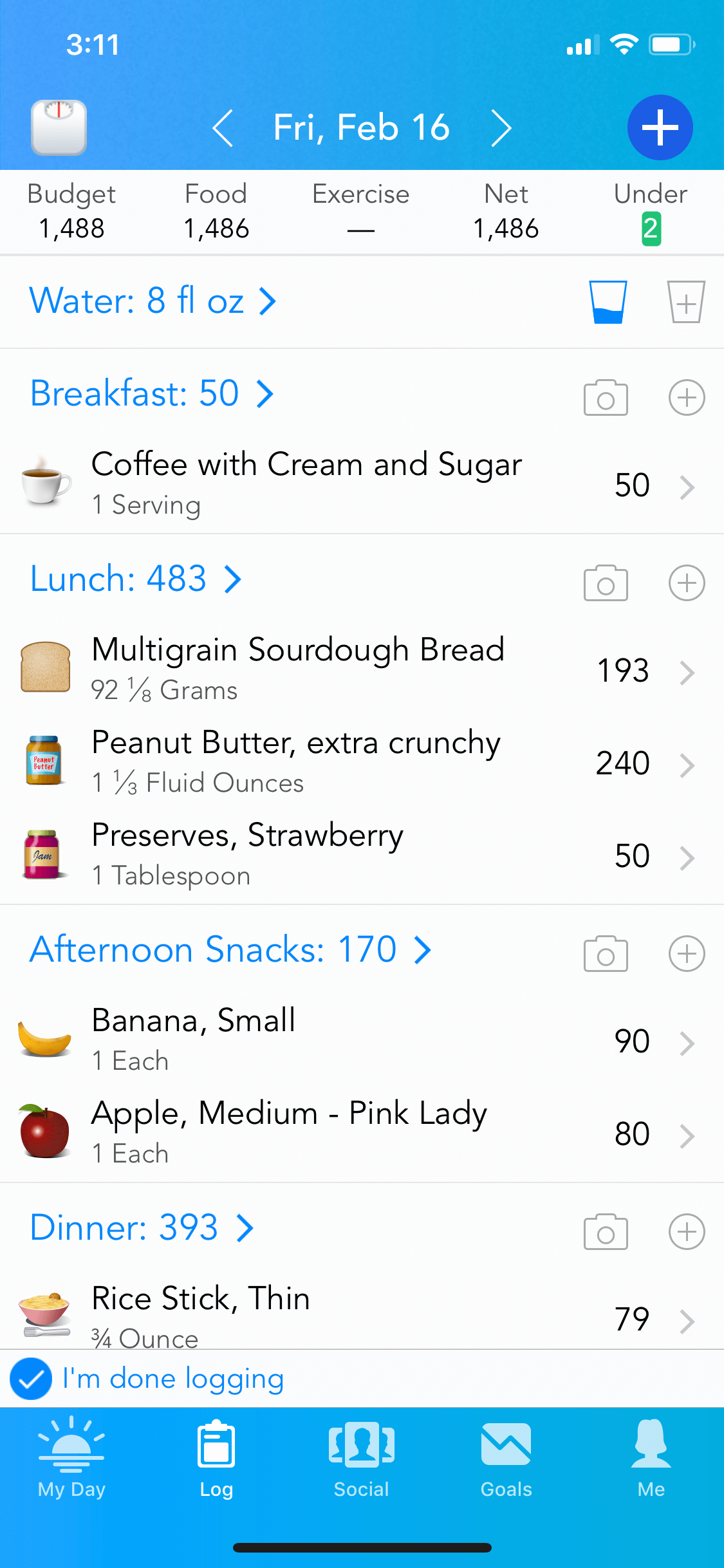724x1568 pixels.
Task: Take a photo for Breakfast
Action: (606, 398)
